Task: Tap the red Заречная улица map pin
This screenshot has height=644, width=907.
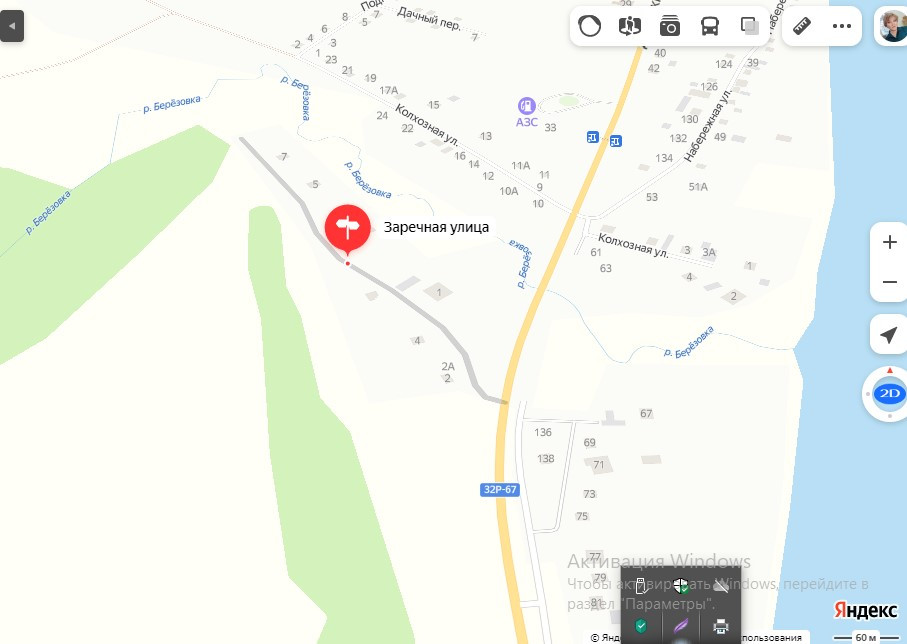Action: (348, 228)
